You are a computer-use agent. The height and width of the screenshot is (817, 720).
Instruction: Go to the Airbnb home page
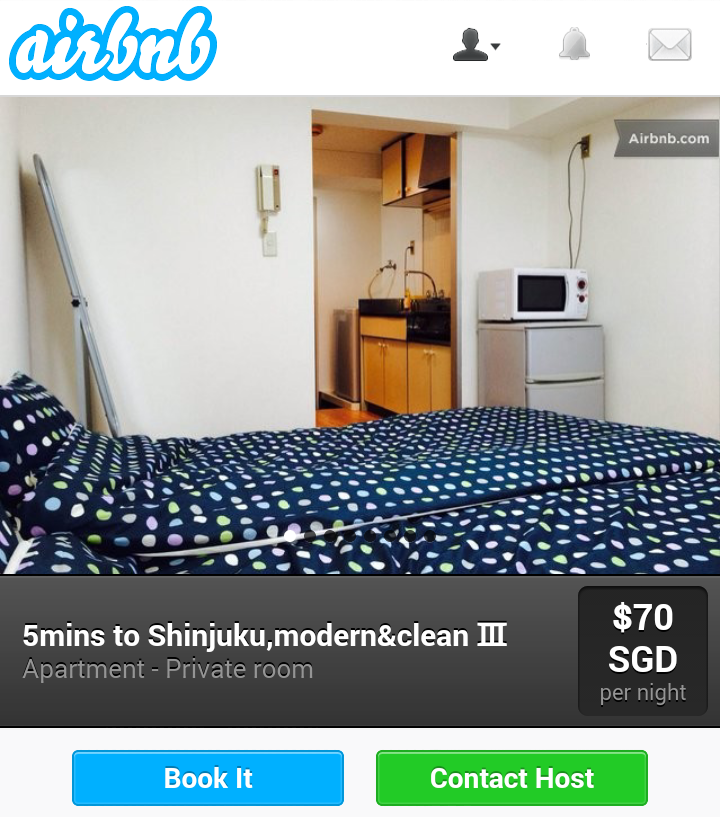[x=113, y=45]
